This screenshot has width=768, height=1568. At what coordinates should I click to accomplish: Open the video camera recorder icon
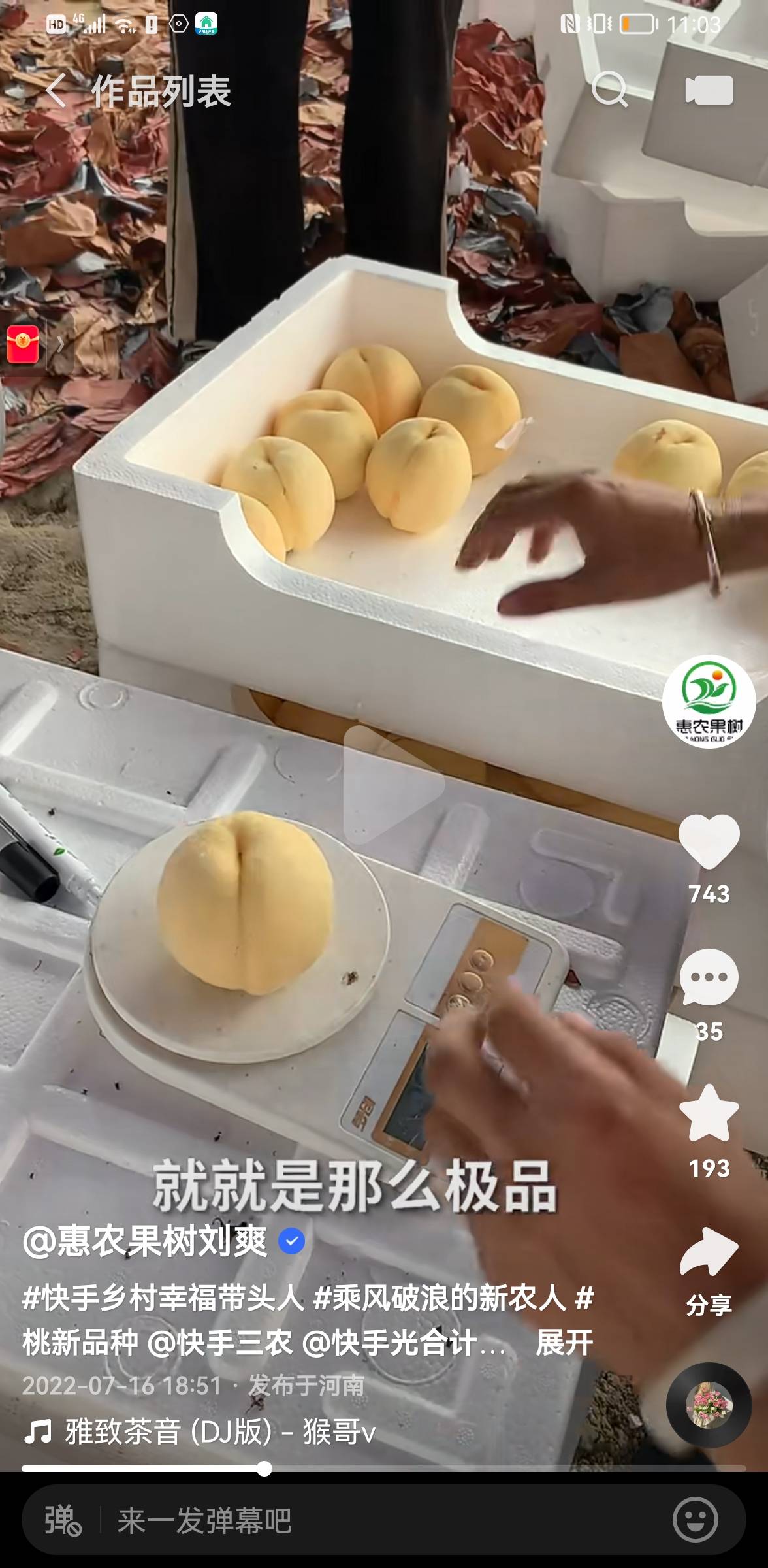pyautogui.click(x=709, y=90)
